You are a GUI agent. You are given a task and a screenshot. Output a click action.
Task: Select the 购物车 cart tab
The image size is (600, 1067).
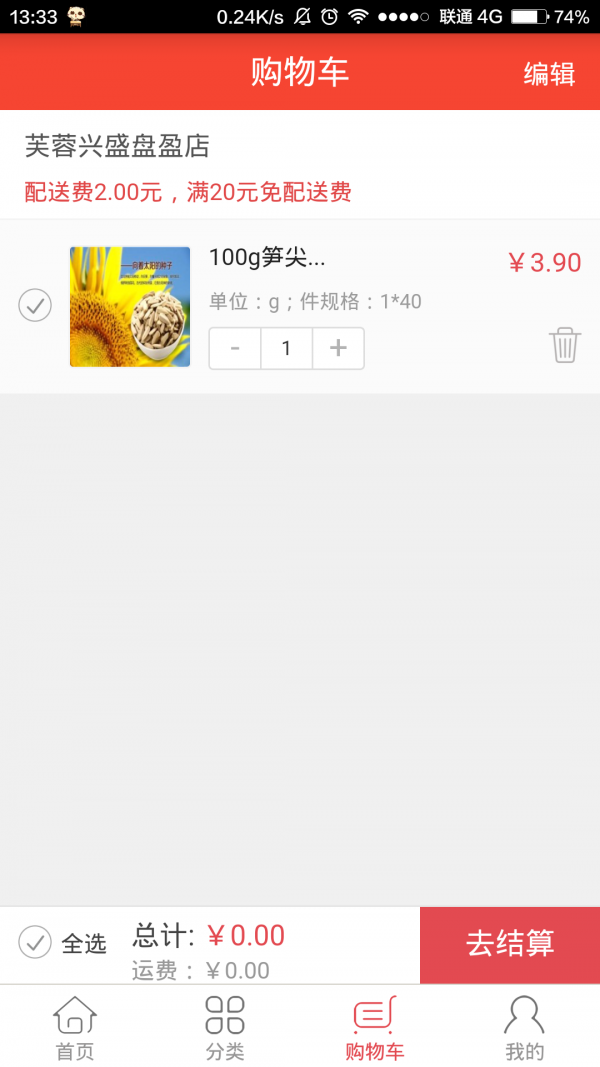pyautogui.click(x=375, y=1027)
